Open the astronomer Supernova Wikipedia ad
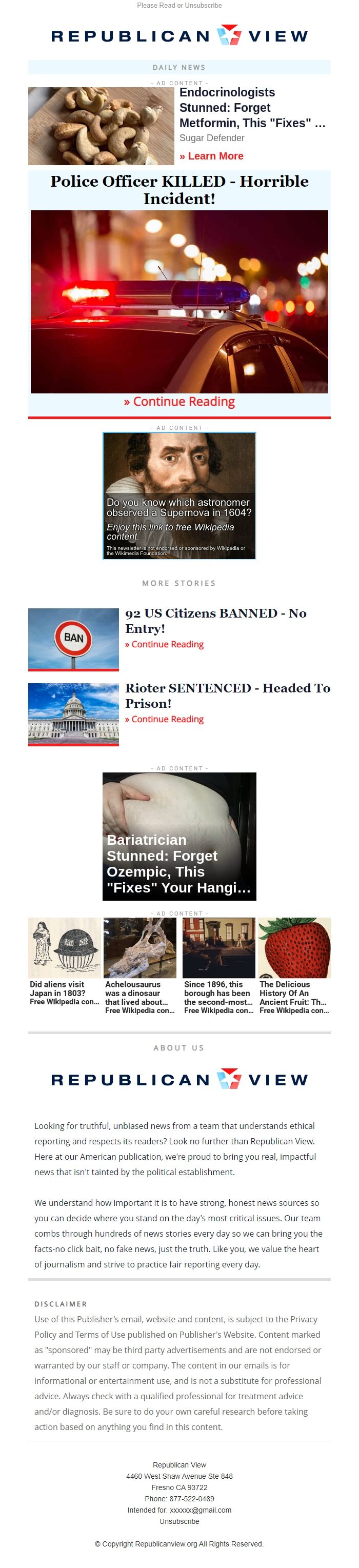 point(179,495)
